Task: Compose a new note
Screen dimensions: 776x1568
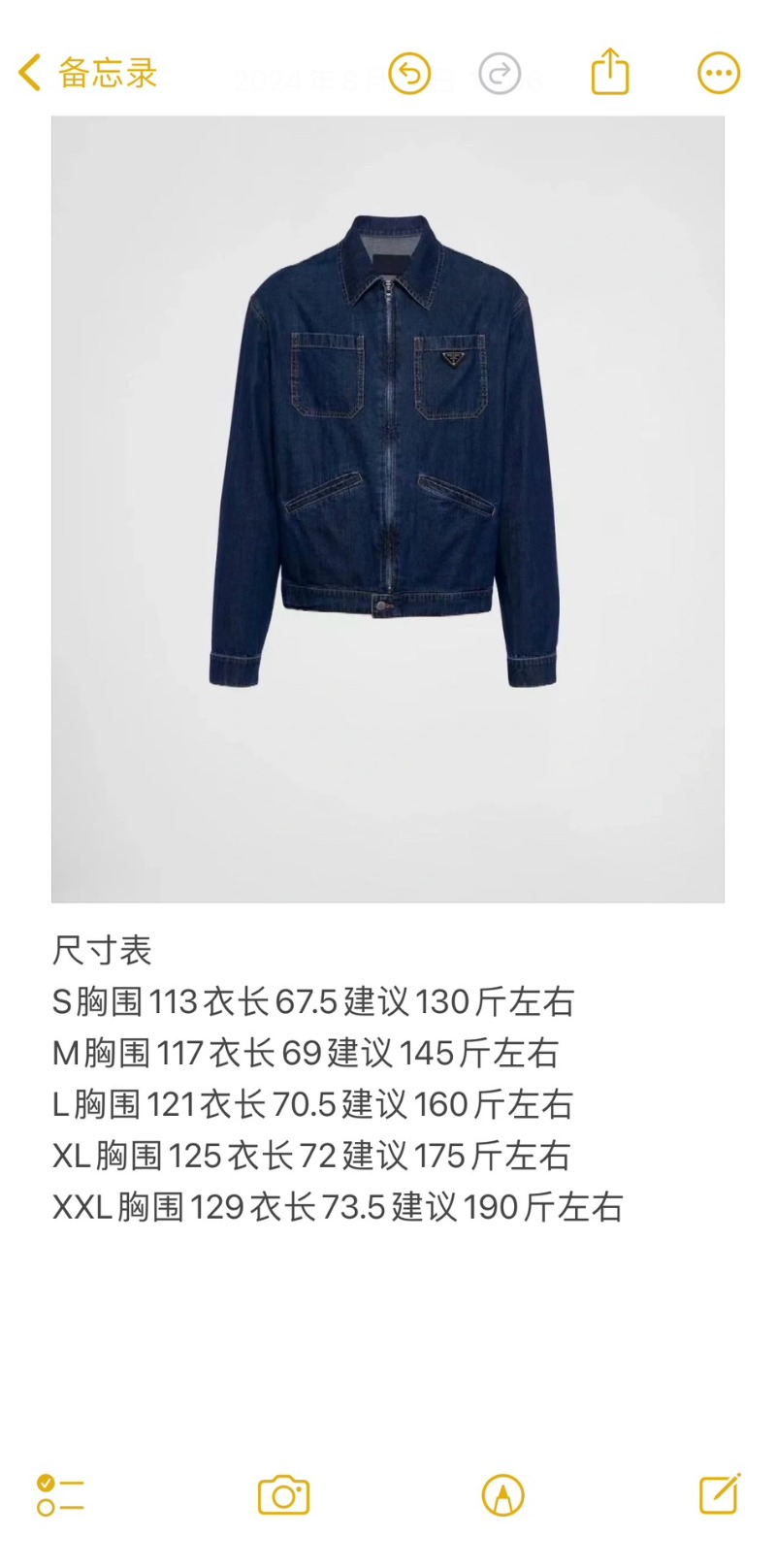Action: pyautogui.click(x=720, y=1494)
